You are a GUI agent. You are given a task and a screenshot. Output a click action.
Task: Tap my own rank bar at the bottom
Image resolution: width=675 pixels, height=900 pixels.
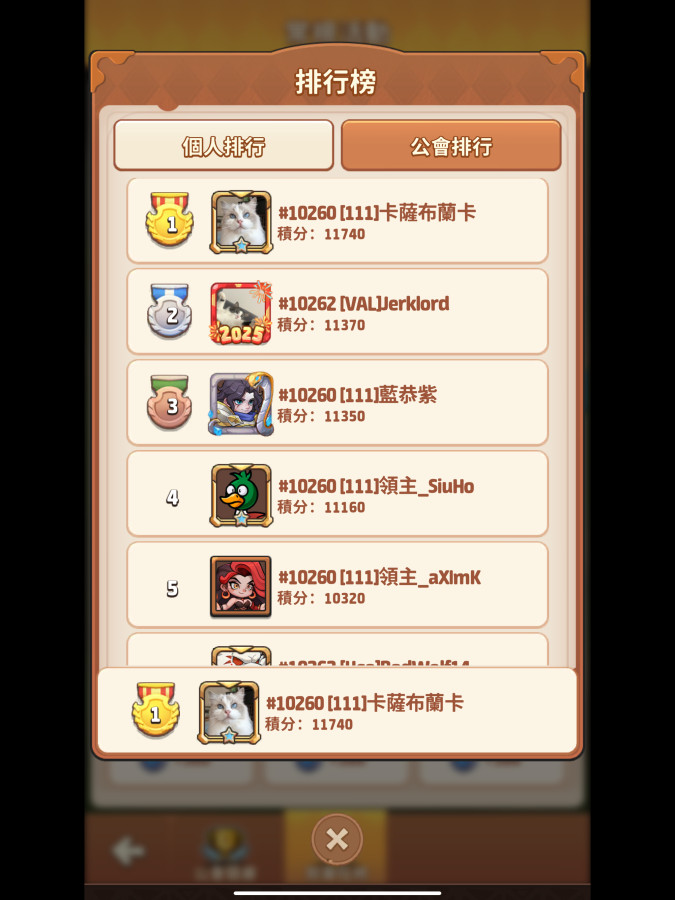337,711
